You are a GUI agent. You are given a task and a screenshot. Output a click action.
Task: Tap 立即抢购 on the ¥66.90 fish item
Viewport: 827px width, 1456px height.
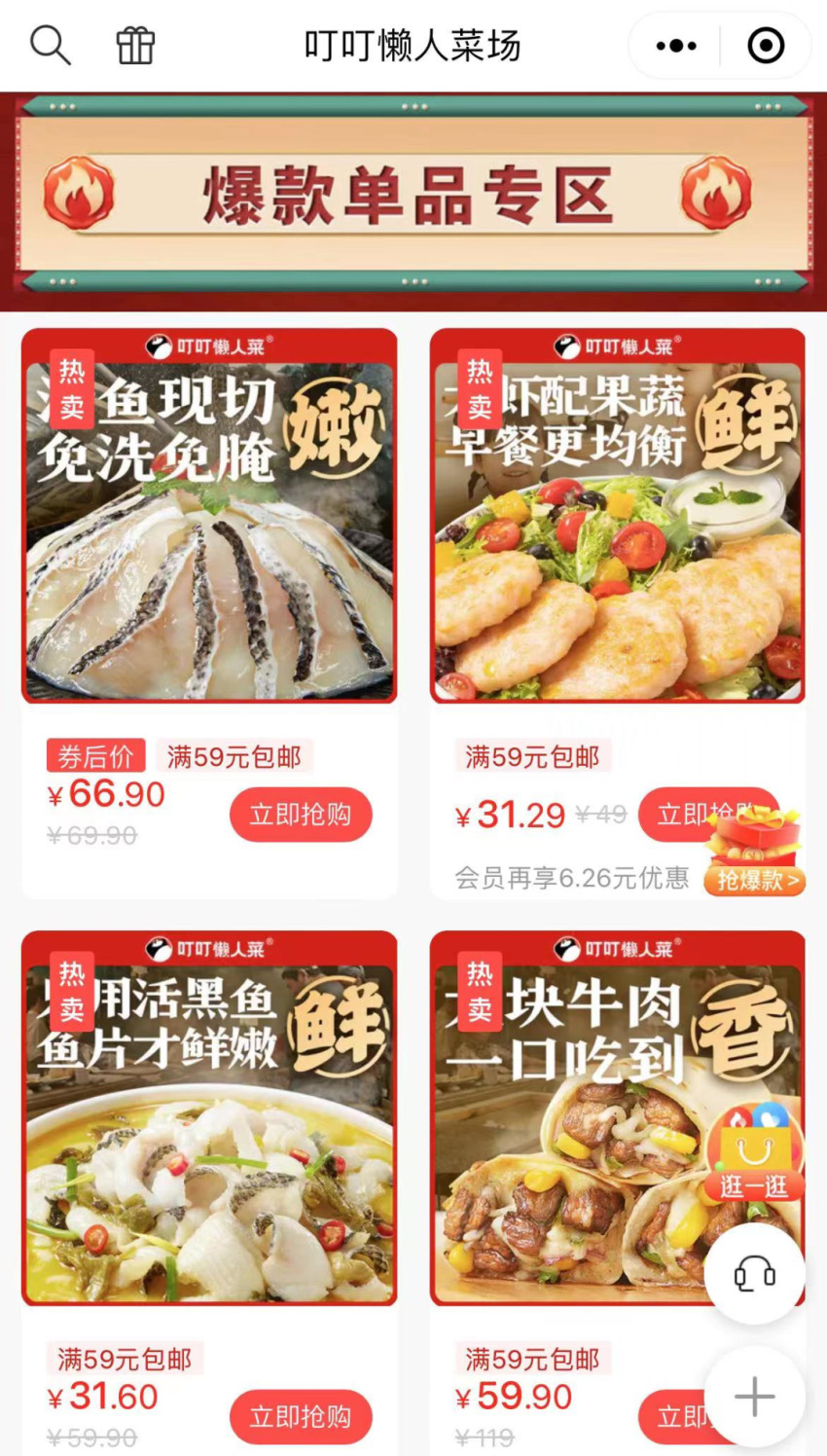(x=300, y=815)
